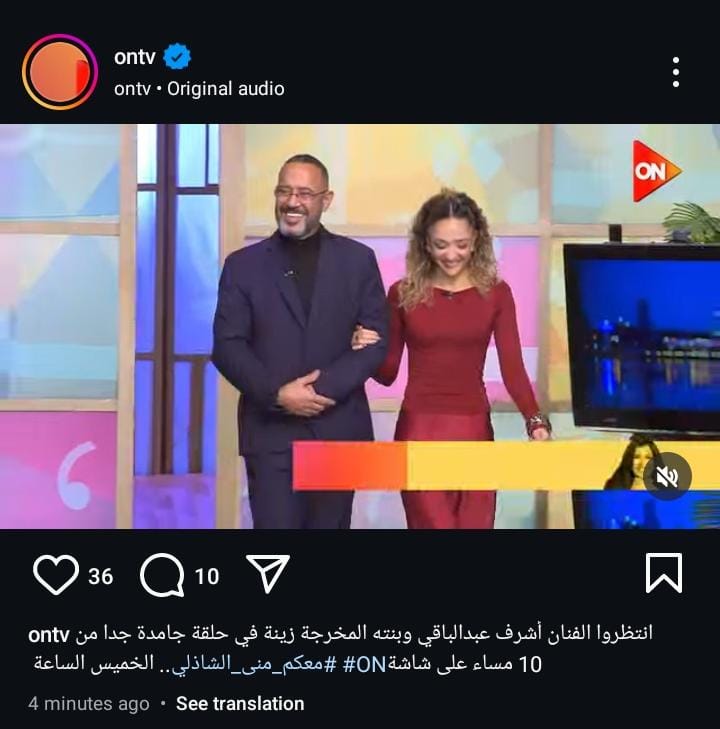The image size is (720, 729).
Task: Open the #ON hashtag in the caption
Action: click(x=364, y=664)
